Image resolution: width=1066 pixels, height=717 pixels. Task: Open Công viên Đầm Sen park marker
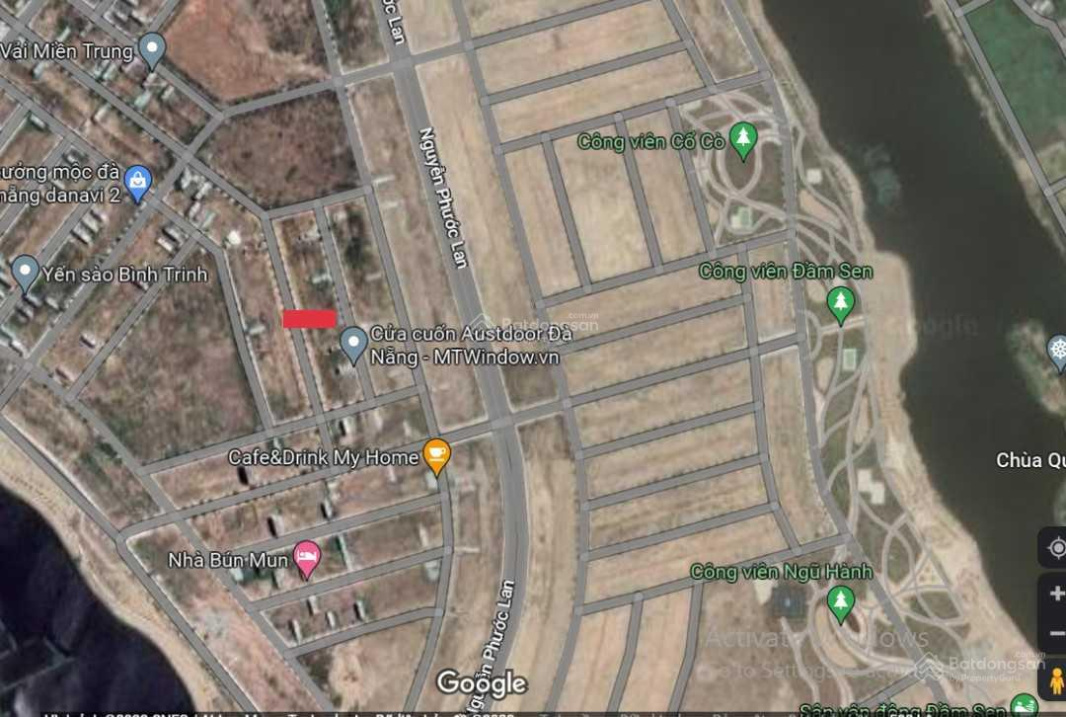[841, 303]
